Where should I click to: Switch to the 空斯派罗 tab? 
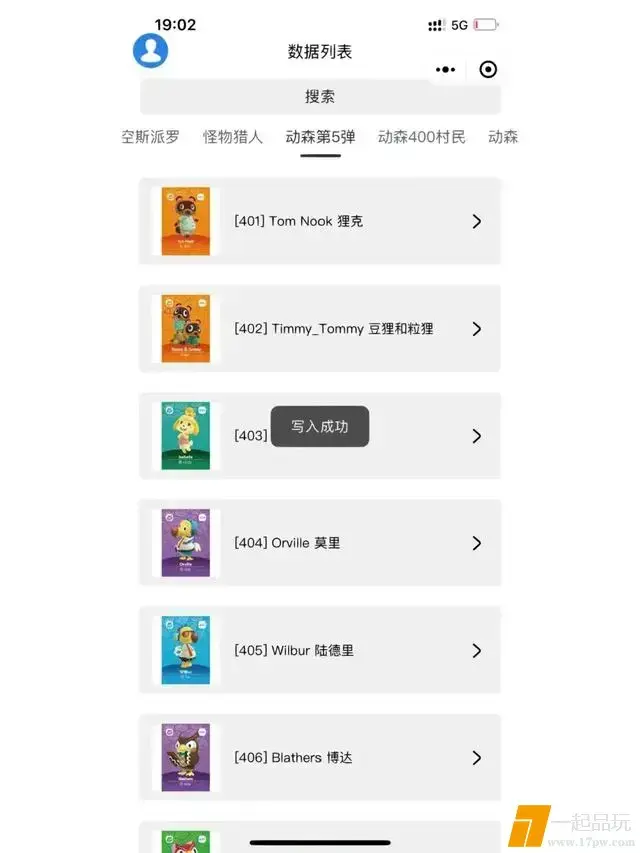point(151,137)
